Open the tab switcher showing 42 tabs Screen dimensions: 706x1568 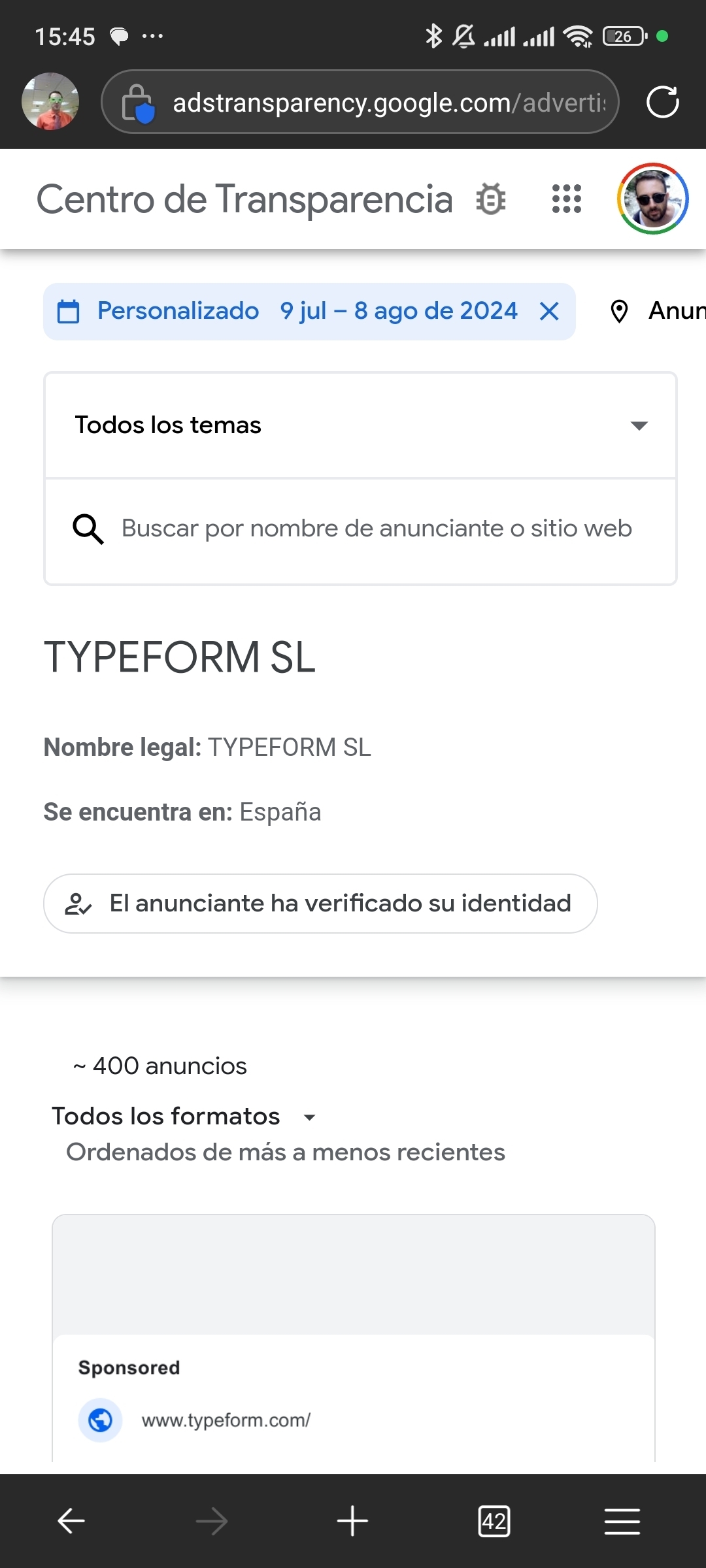click(x=494, y=1521)
